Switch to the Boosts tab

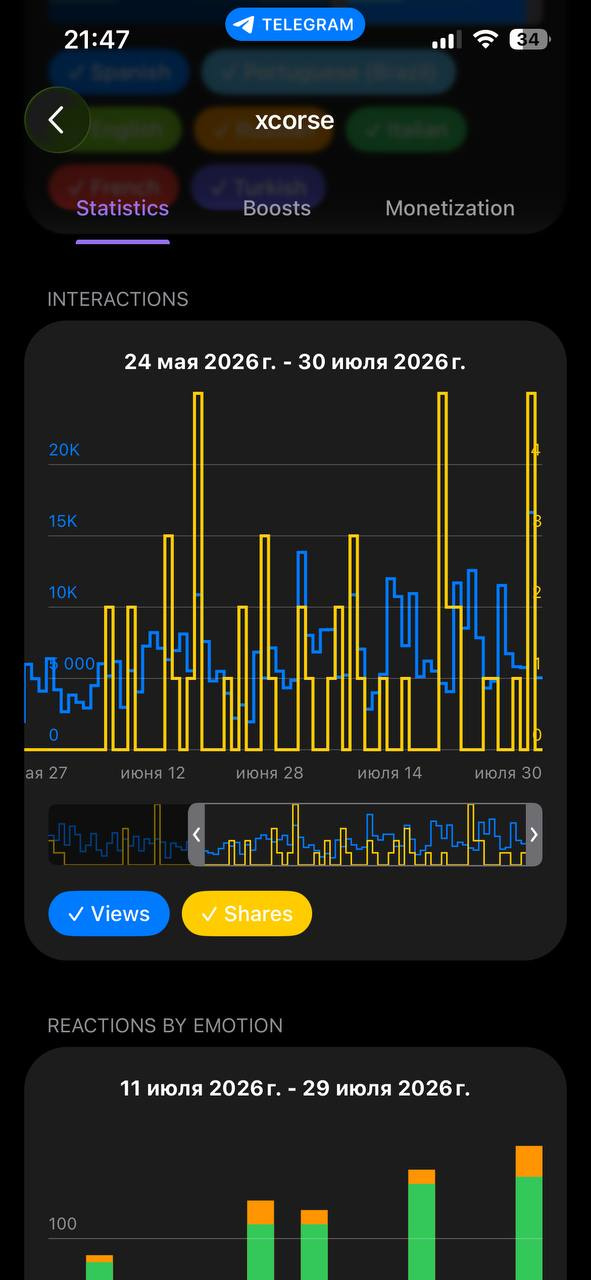click(277, 208)
